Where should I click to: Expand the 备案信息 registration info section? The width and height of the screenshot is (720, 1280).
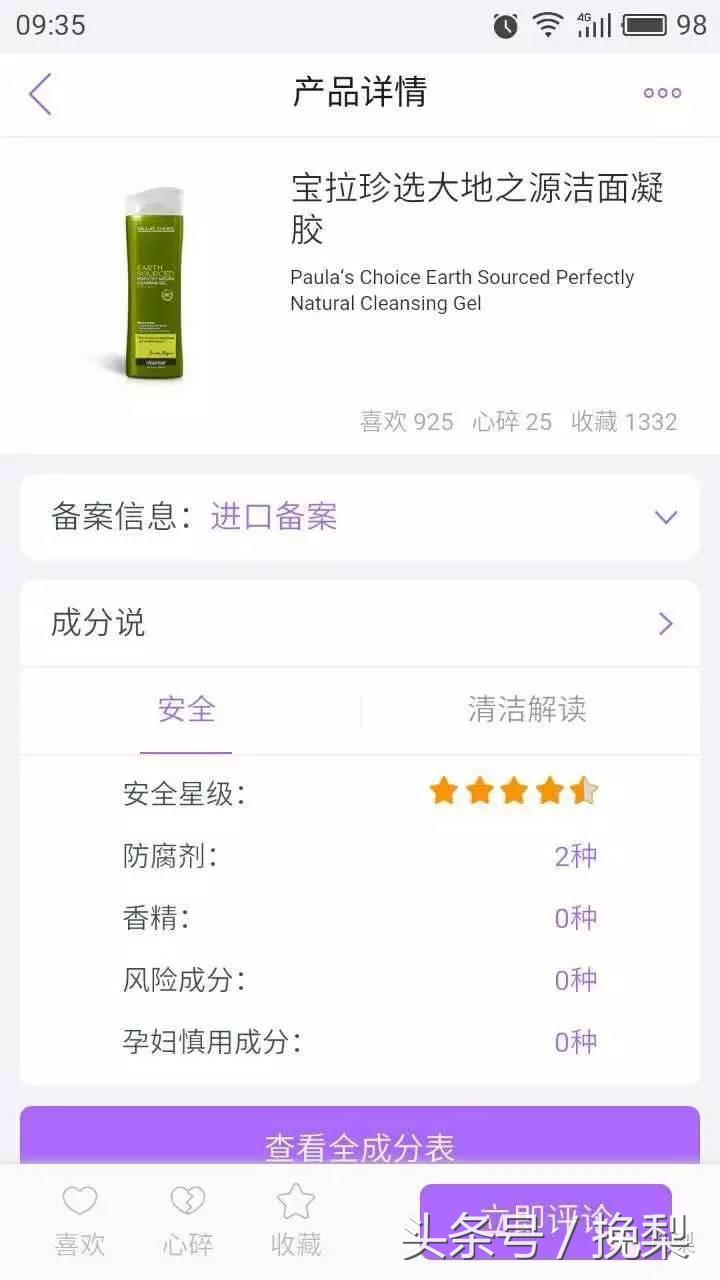pos(360,517)
